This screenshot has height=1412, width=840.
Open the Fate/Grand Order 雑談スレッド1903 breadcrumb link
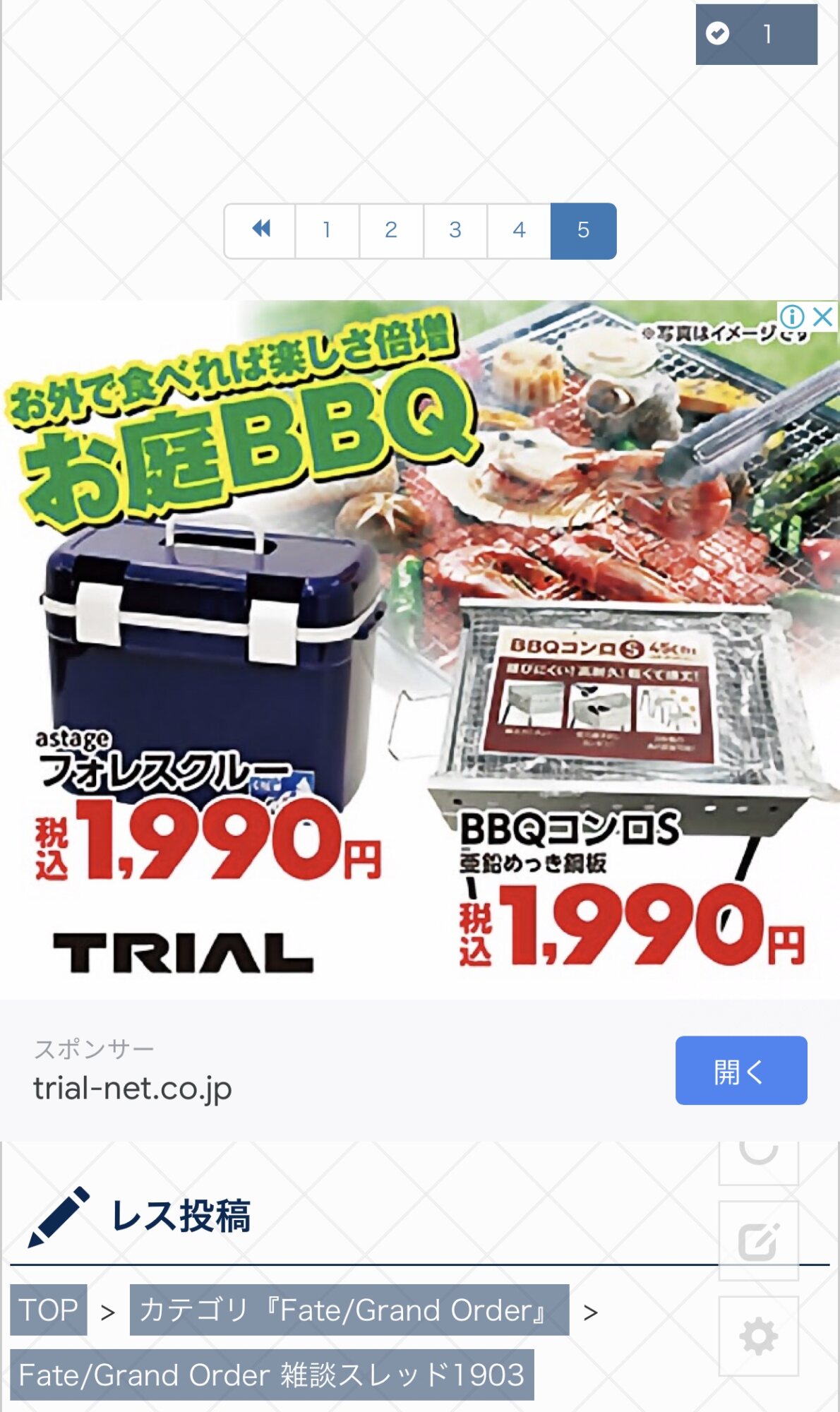272,1375
